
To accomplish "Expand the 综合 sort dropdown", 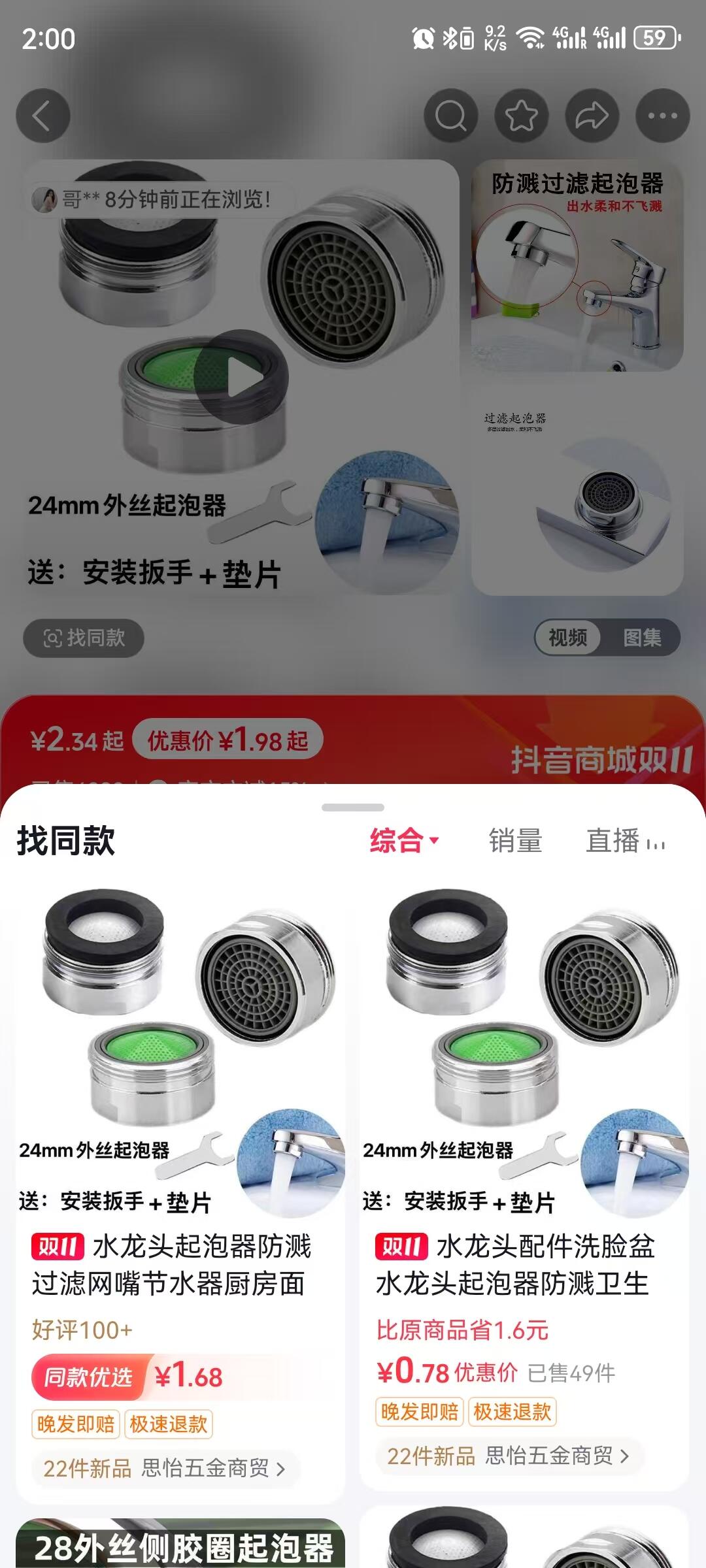I will 404,840.
